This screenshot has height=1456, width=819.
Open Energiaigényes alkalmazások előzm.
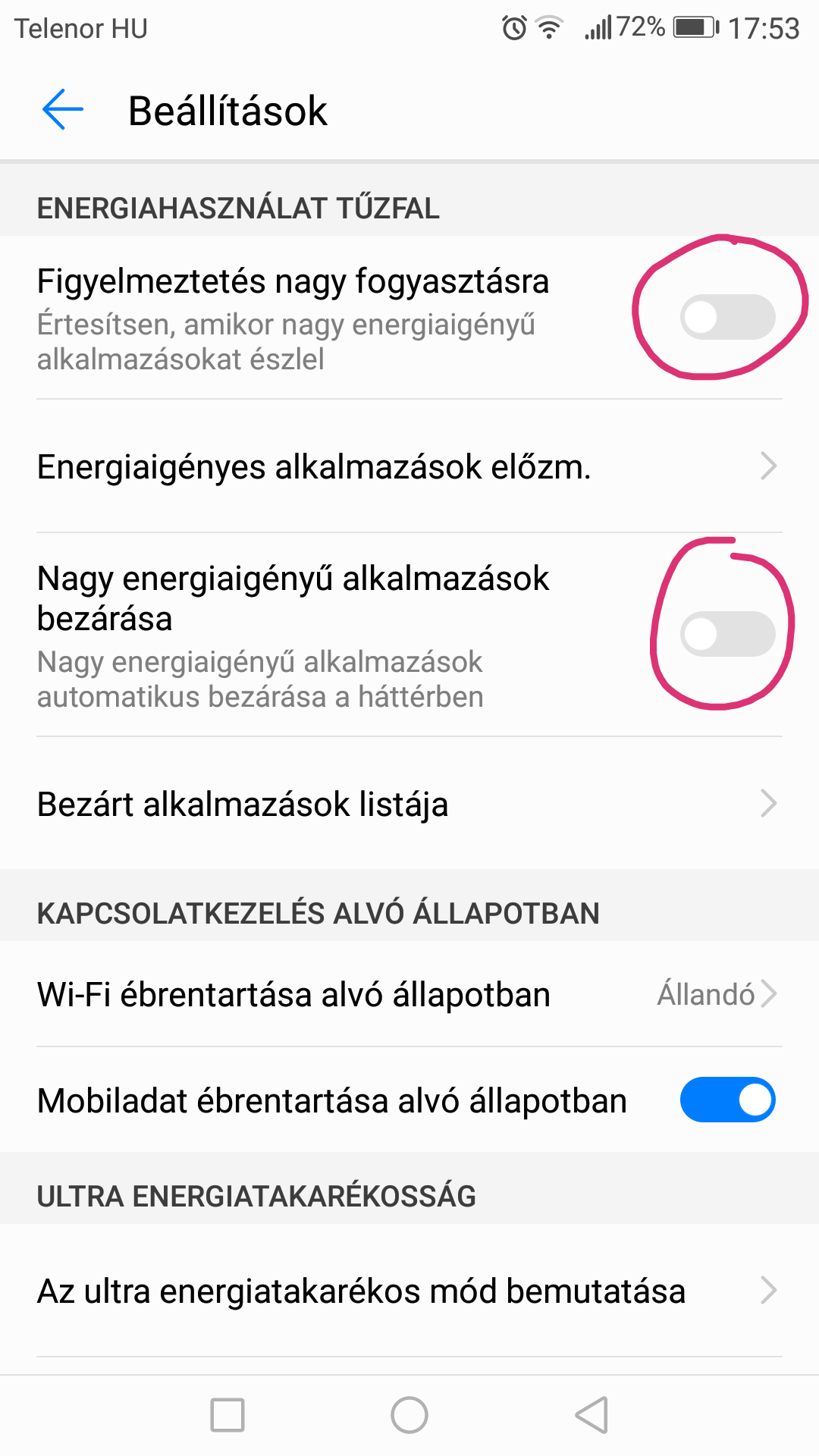click(409, 466)
